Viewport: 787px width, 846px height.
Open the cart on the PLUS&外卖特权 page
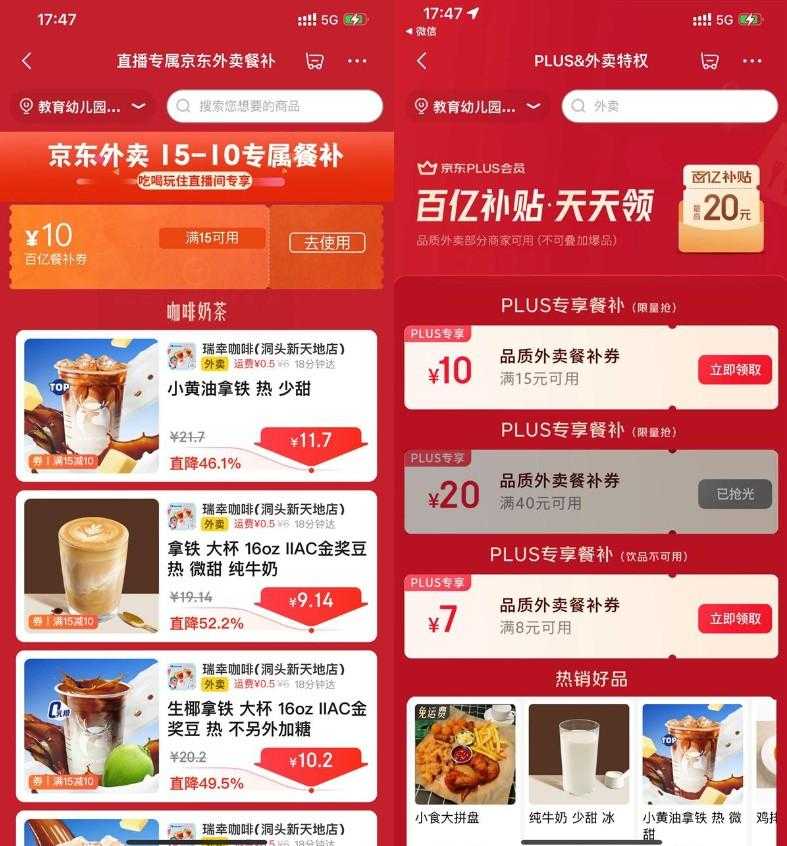tap(709, 61)
